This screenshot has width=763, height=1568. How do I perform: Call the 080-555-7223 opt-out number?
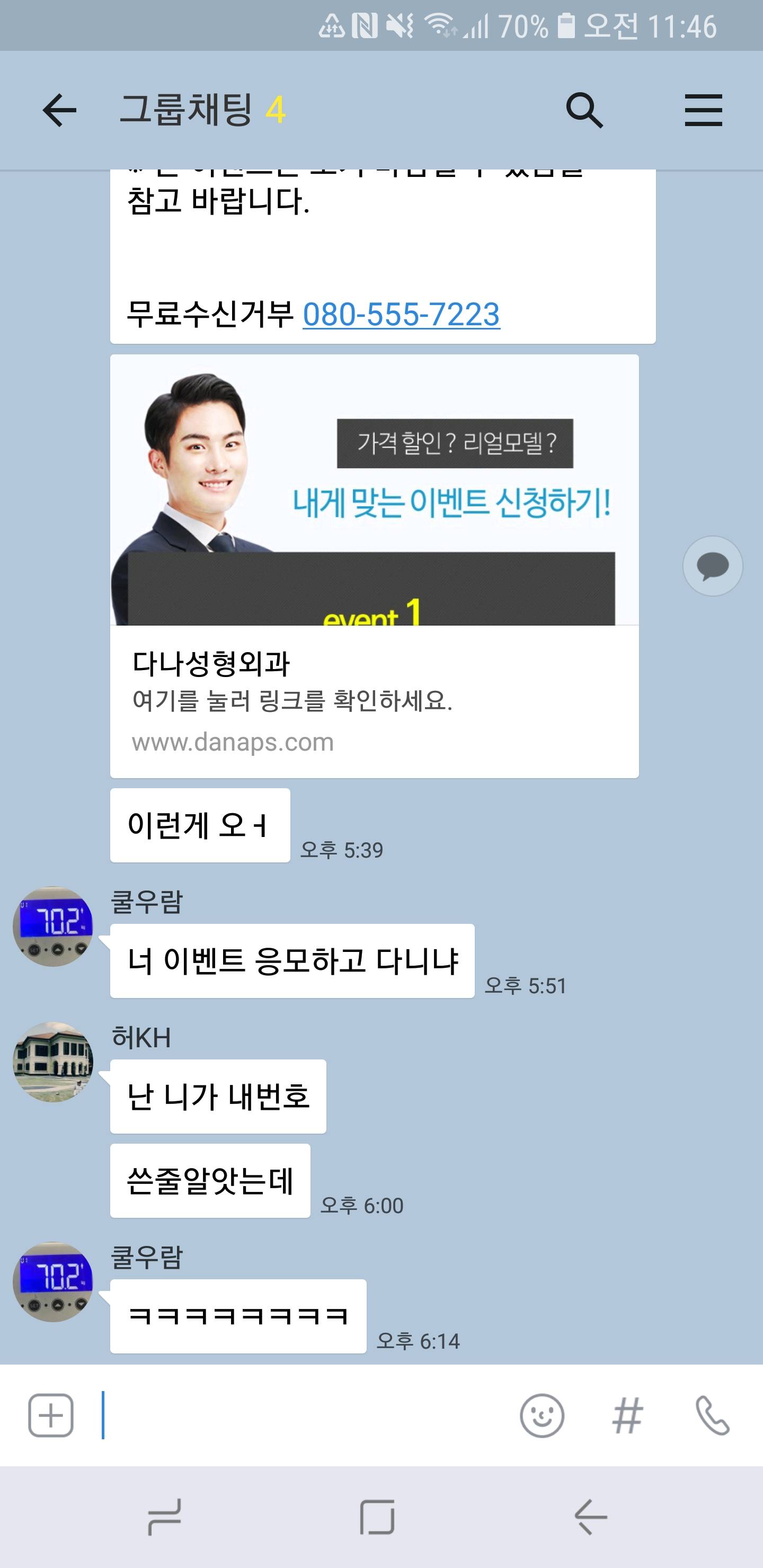tap(401, 315)
